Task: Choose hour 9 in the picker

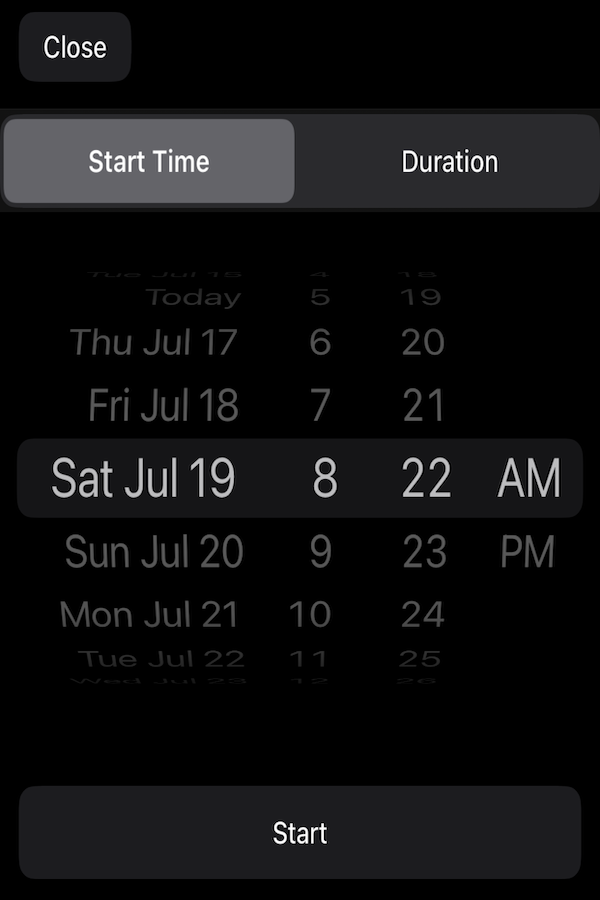Action: click(x=320, y=552)
